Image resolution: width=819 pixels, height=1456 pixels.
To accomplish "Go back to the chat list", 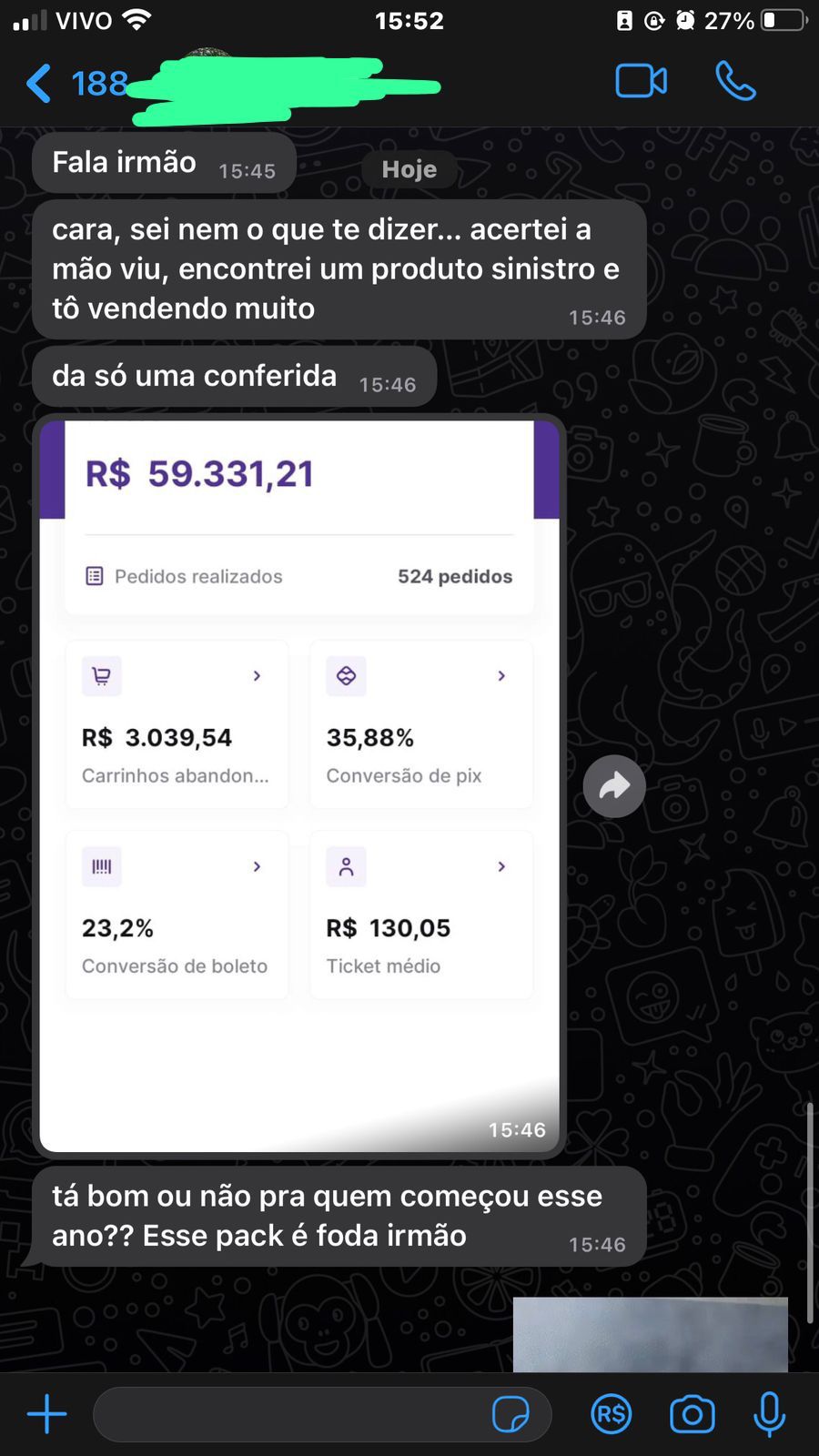I will [x=38, y=84].
